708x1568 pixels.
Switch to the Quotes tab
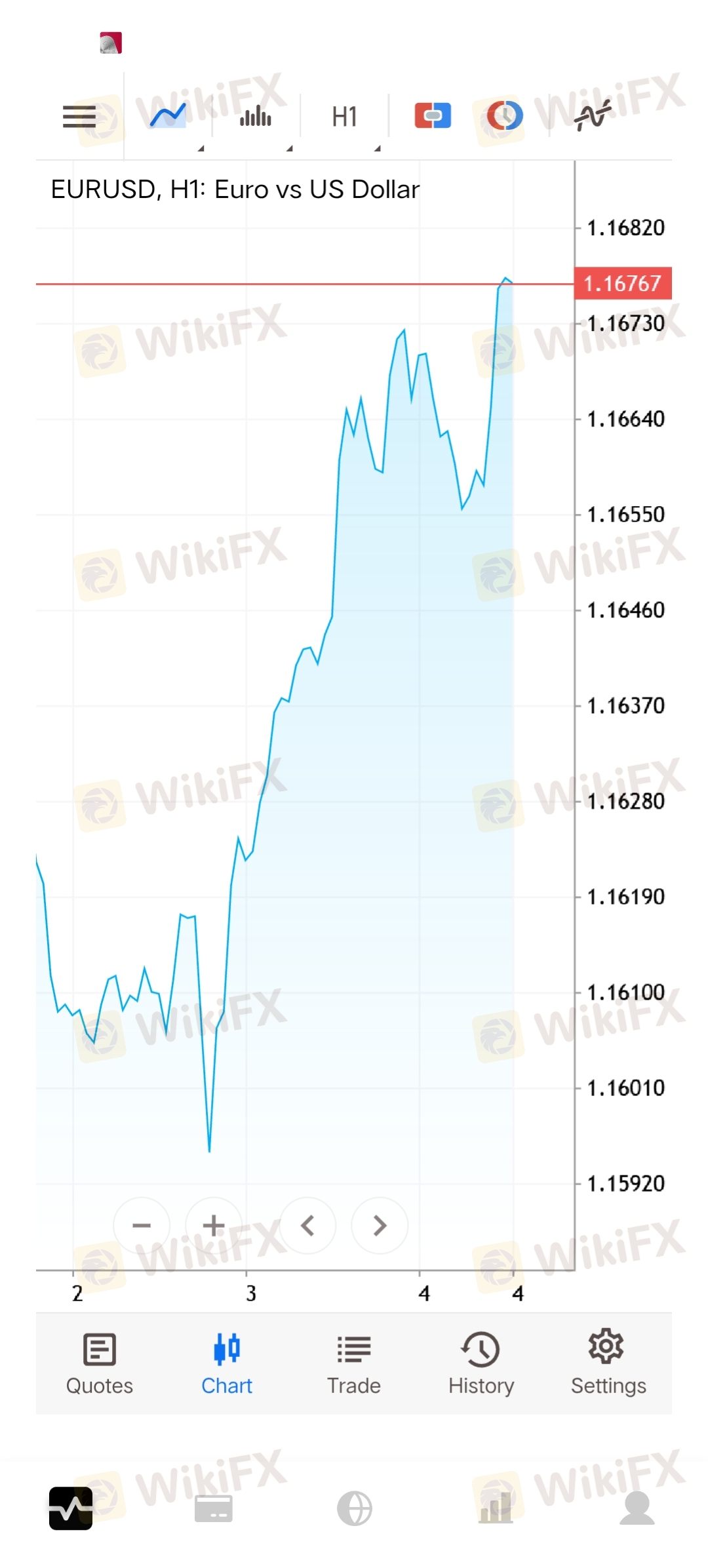pyautogui.click(x=100, y=1363)
